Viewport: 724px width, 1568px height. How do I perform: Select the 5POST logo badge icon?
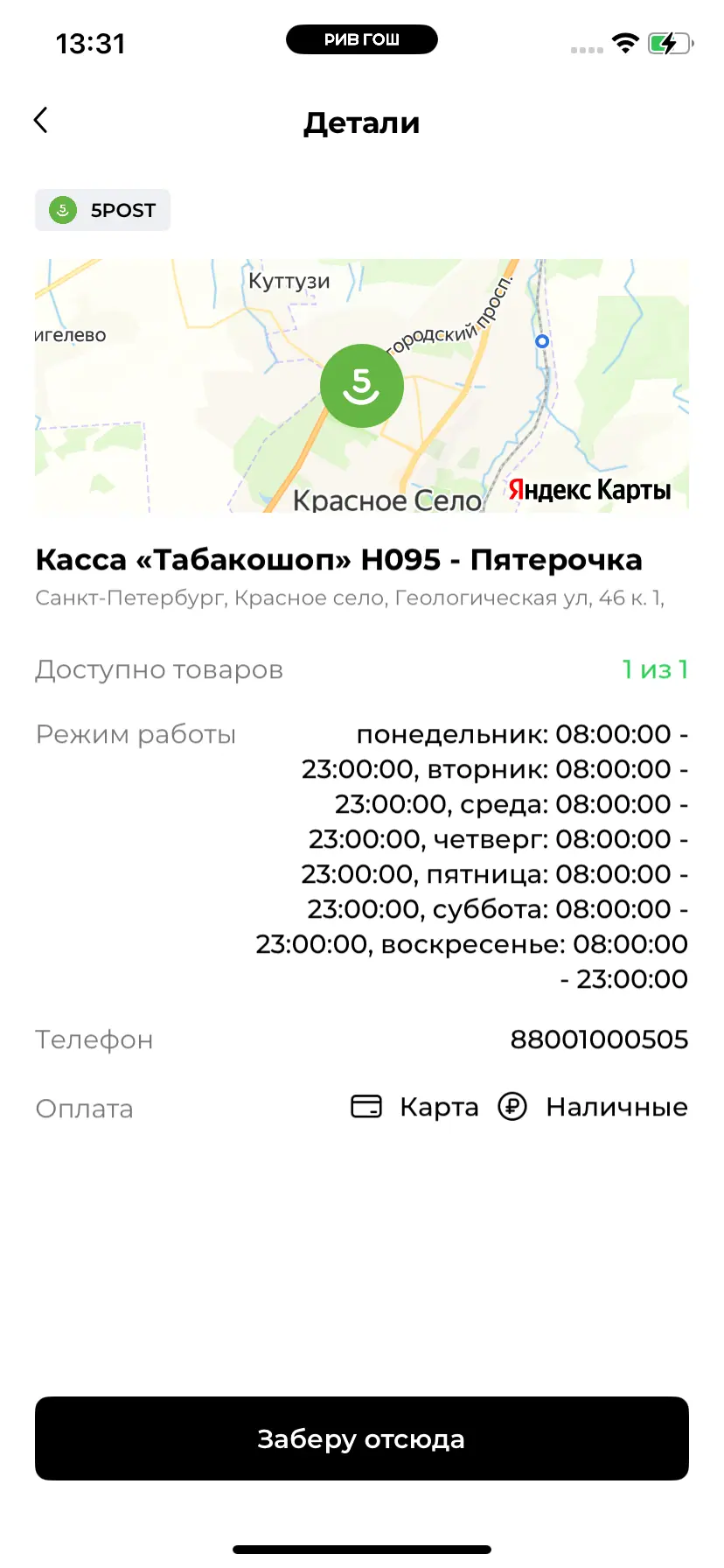click(61, 210)
